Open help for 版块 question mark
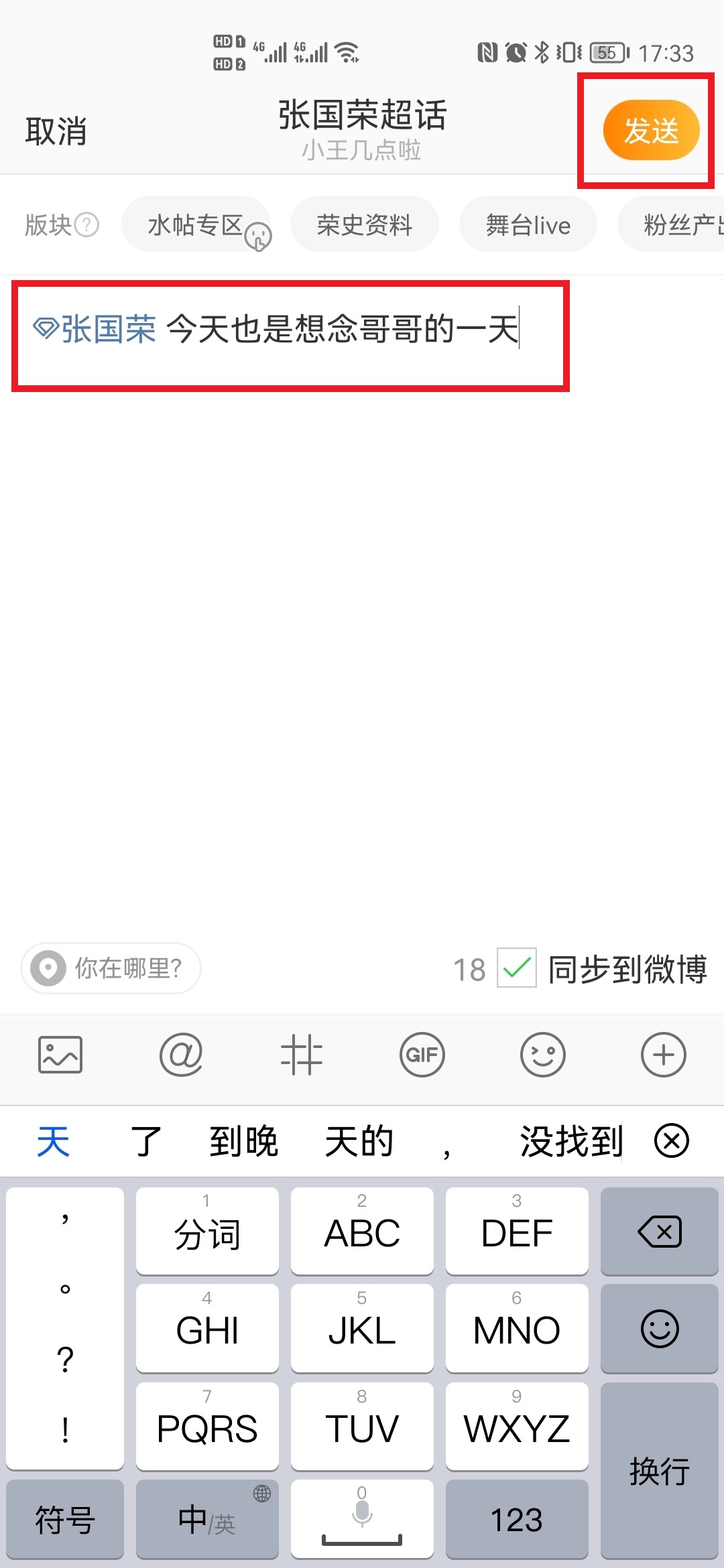Screen dimensions: 724x1568 click(86, 225)
